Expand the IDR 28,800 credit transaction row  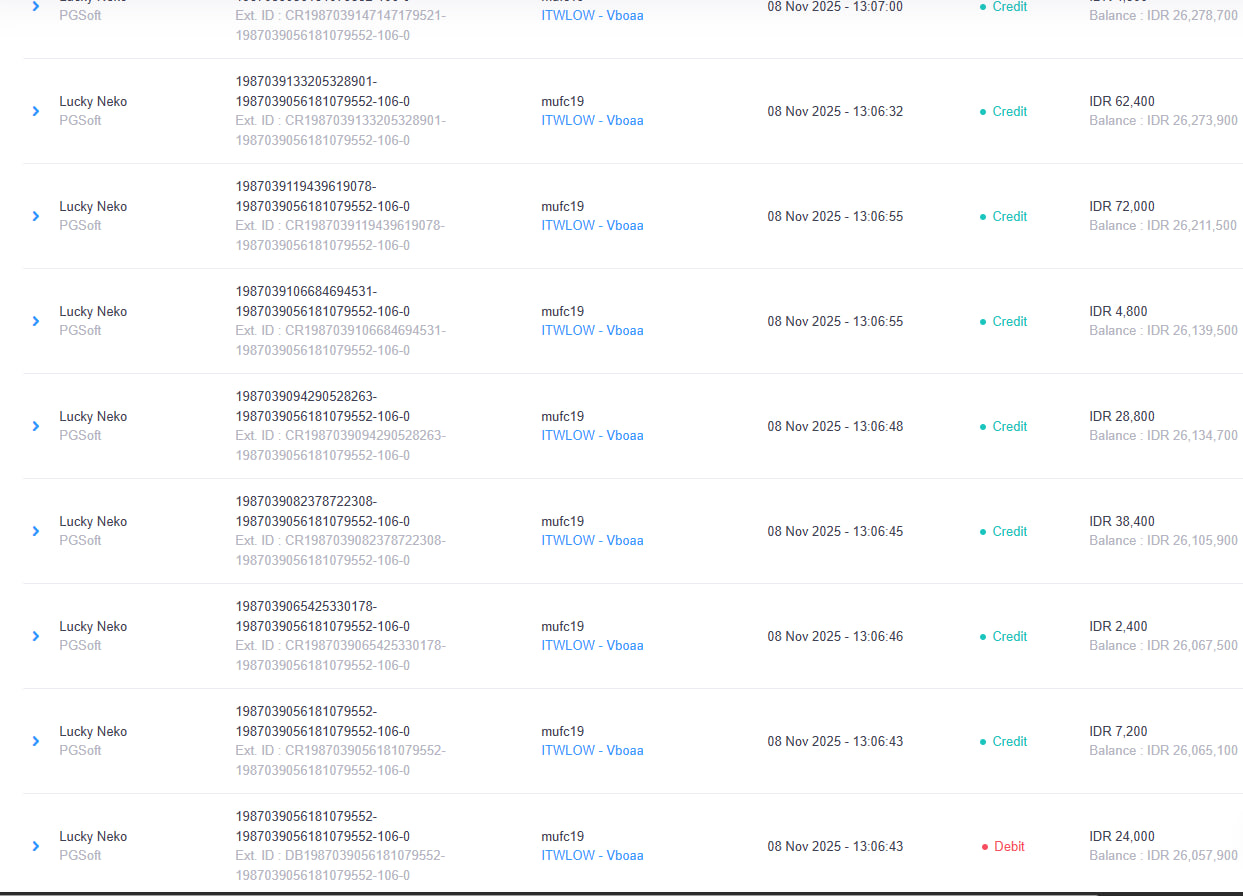click(36, 426)
